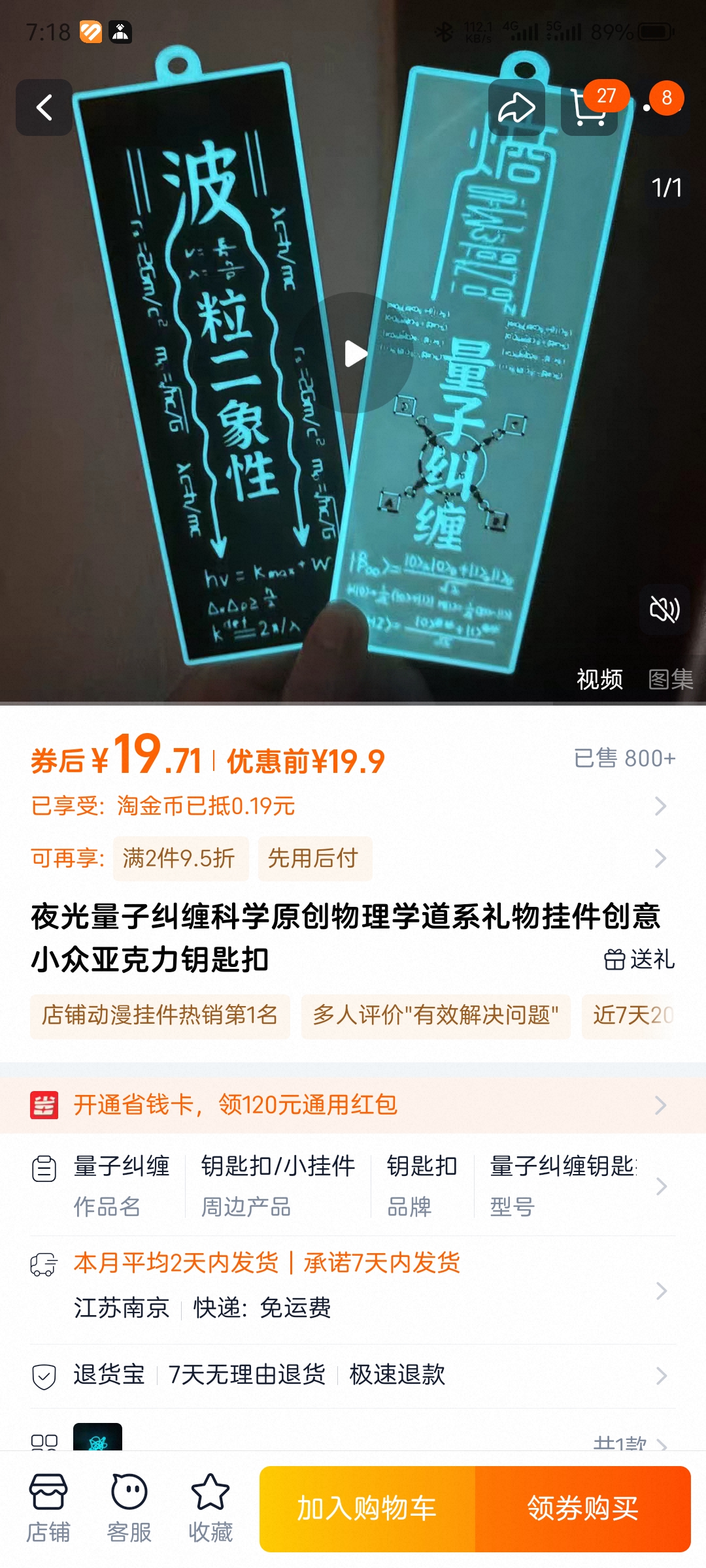Switch to the 图集 gallery tab

point(671,679)
